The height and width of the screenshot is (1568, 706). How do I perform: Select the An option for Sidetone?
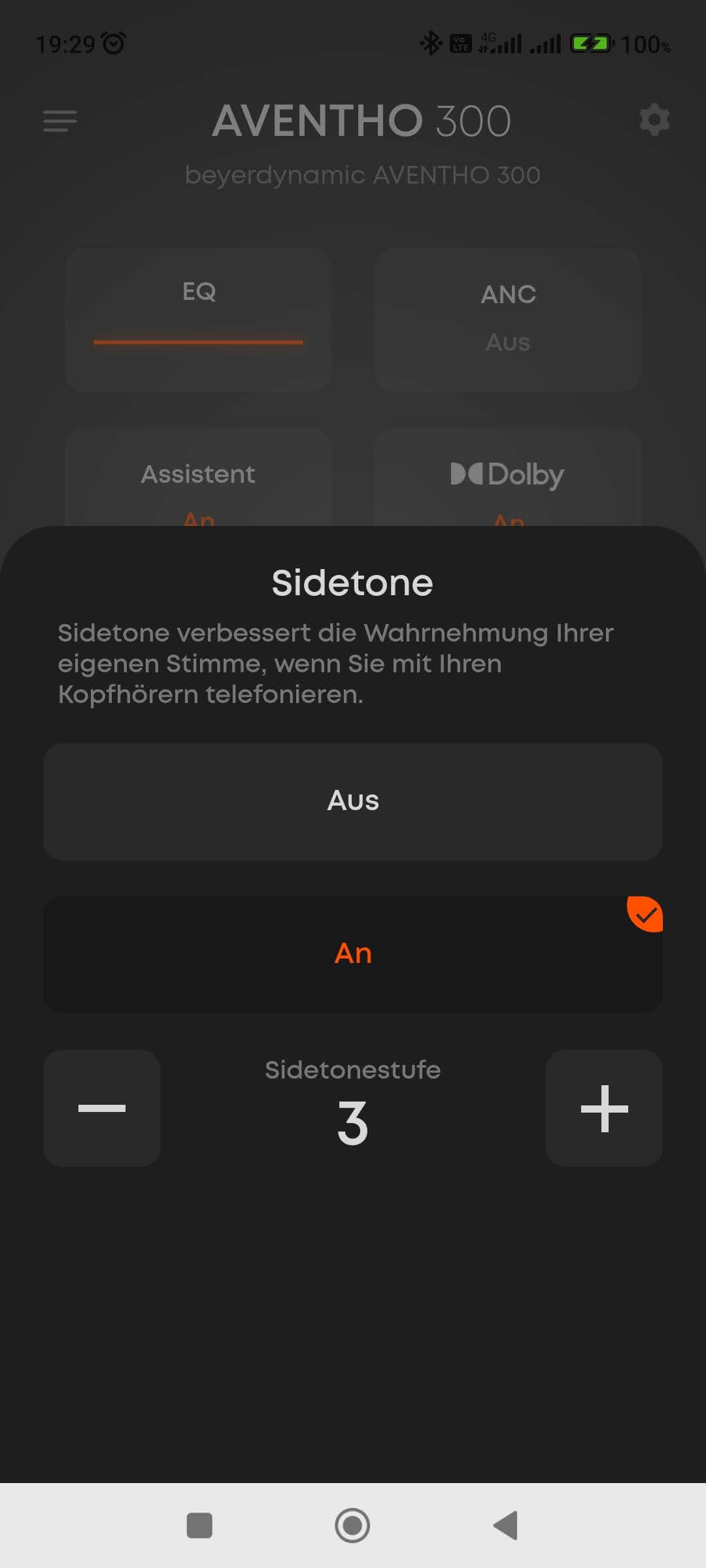(353, 954)
